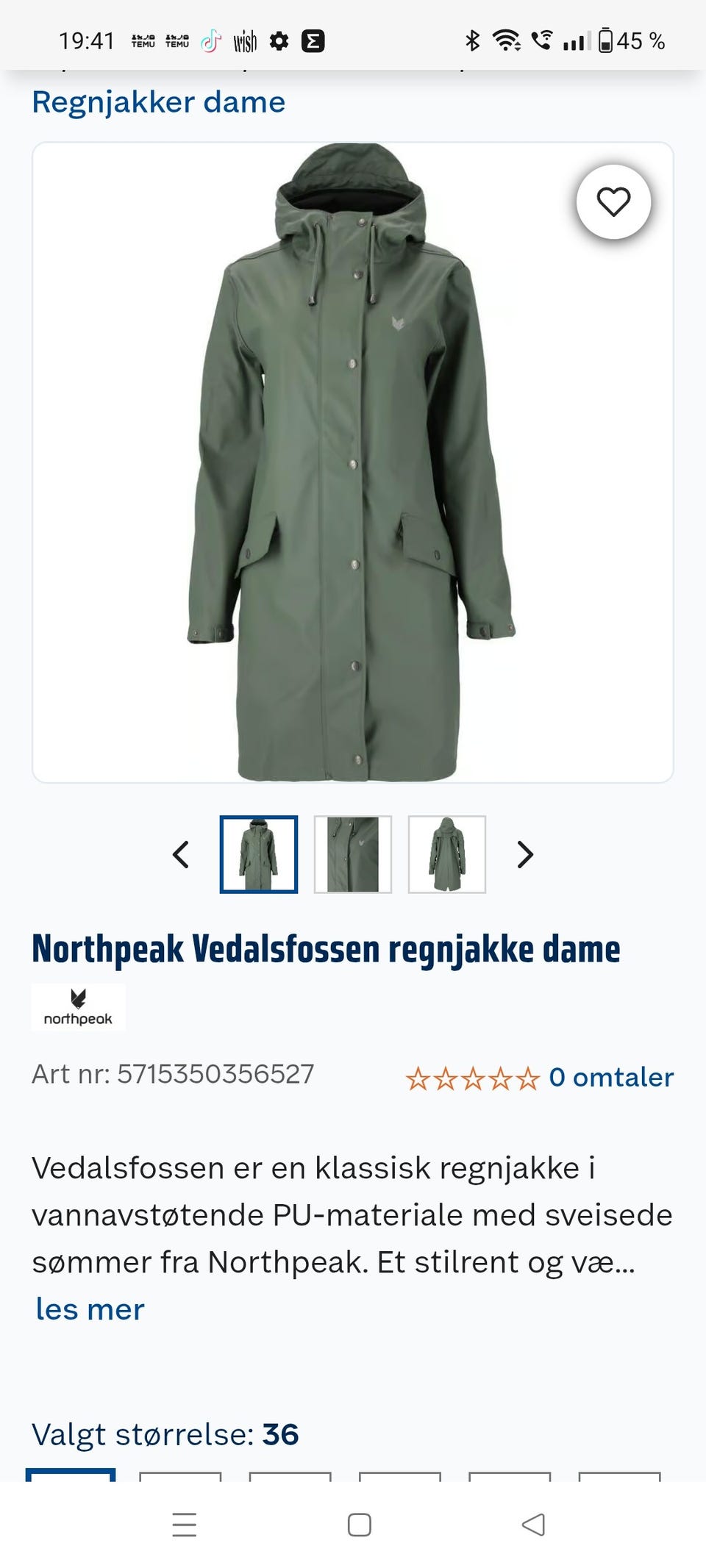Select the back-view jacket thumbnail
The width and height of the screenshot is (706, 1568).
446,855
